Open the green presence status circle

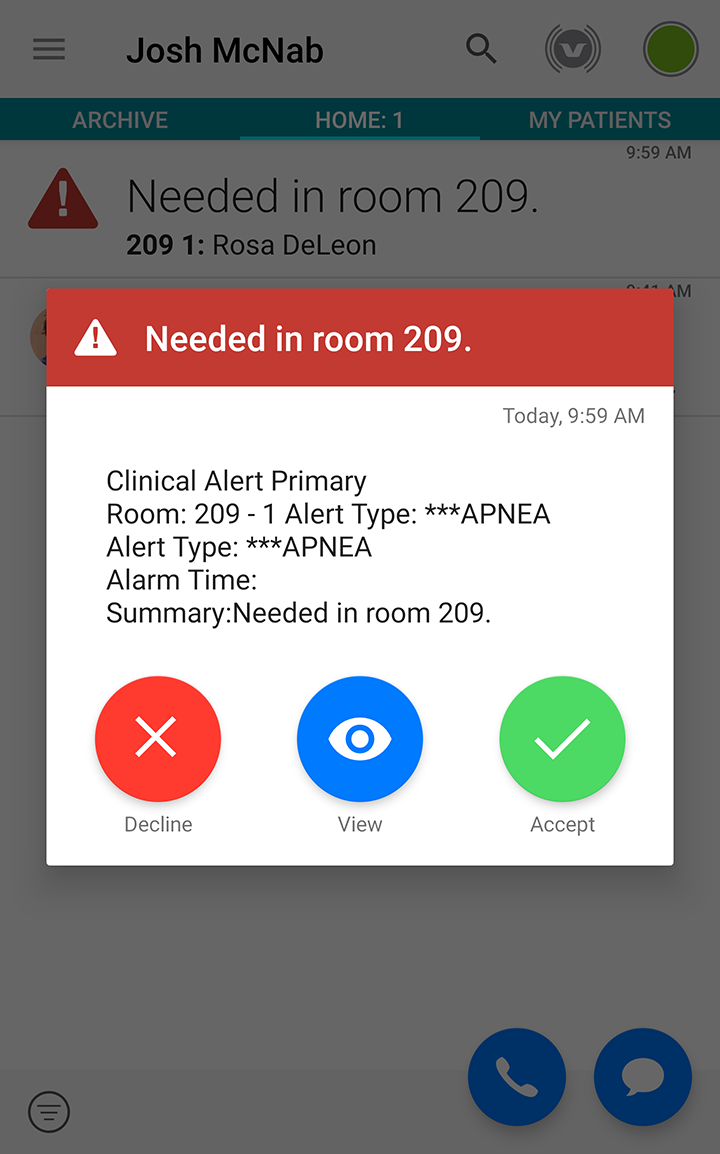(x=670, y=49)
